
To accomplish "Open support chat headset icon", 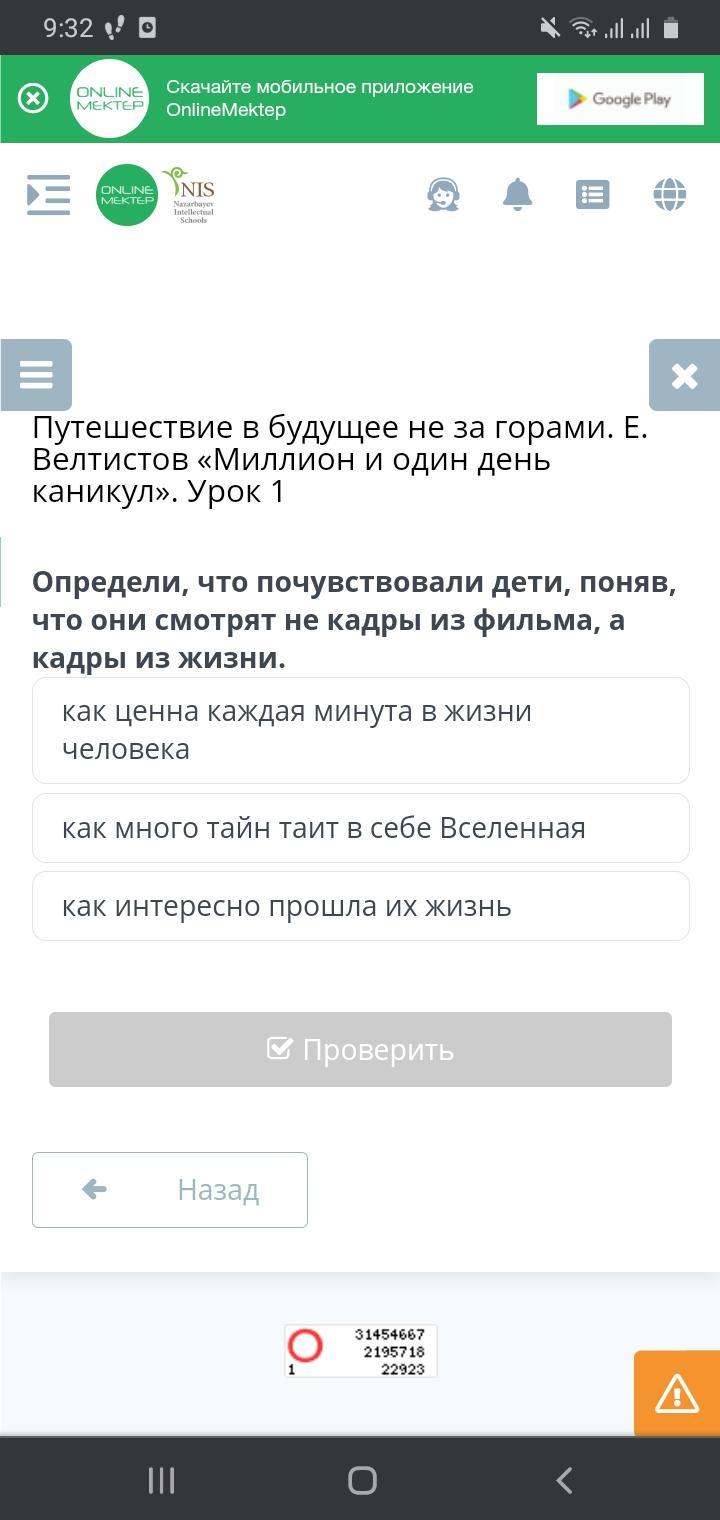I will click(x=443, y=194).
